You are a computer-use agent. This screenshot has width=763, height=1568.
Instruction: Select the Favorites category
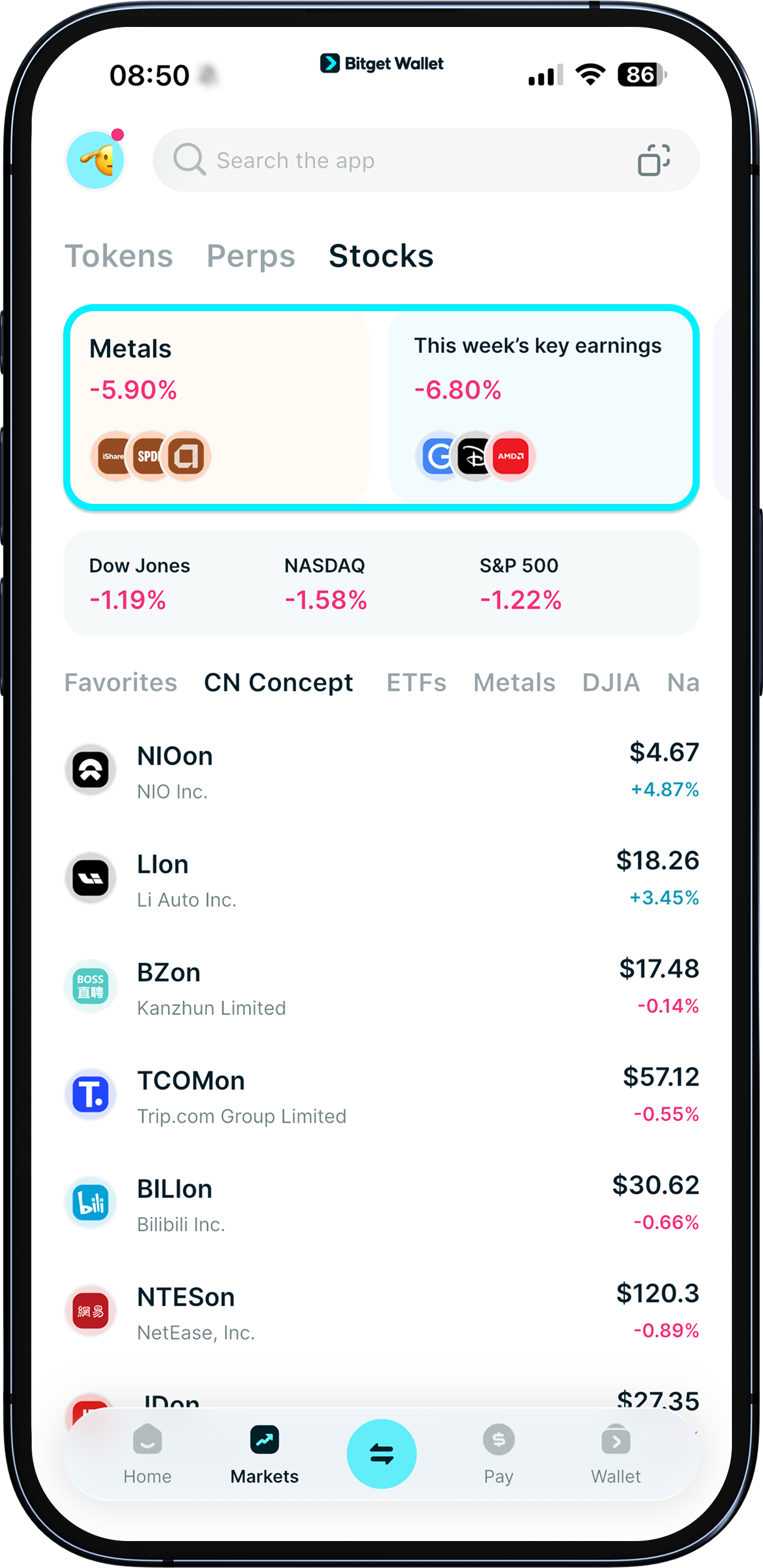tap(121, 683)
